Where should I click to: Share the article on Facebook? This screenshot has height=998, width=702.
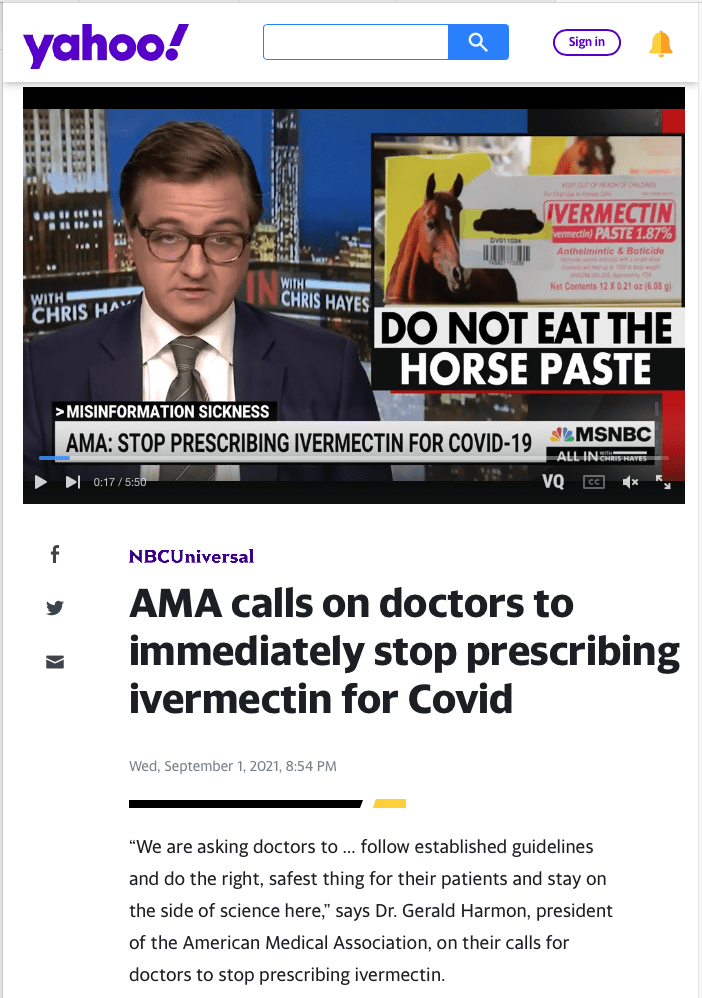[55, 554]
